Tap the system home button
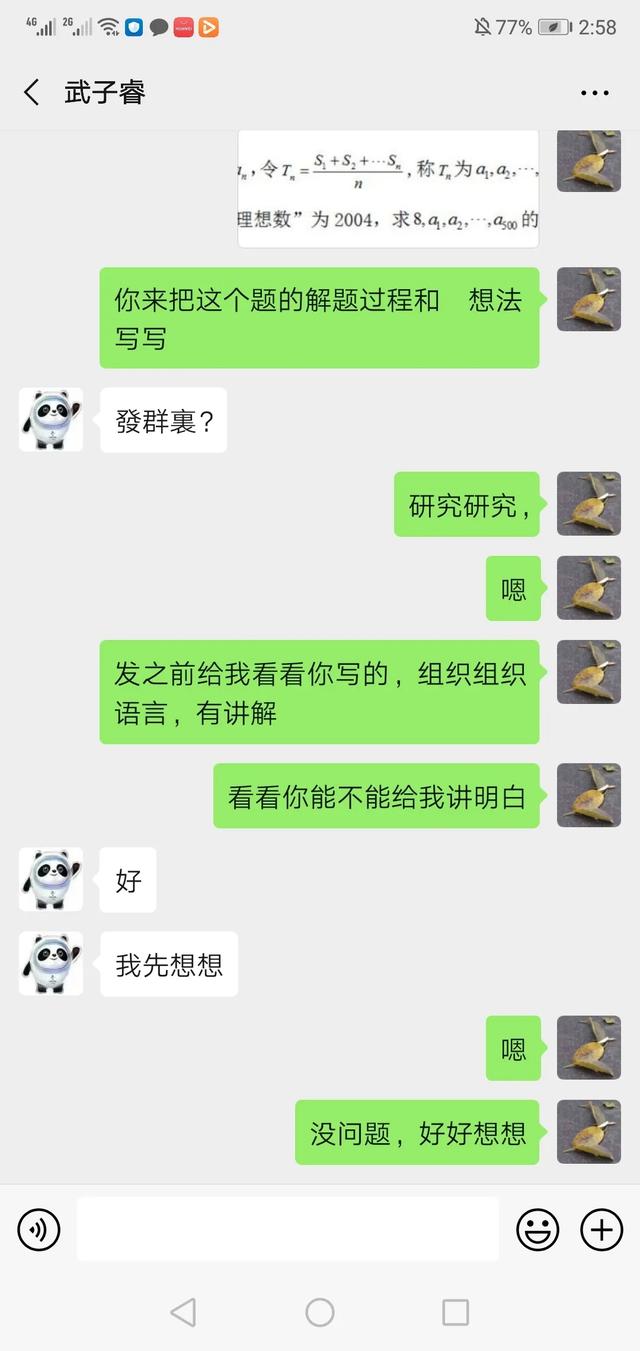This screenshot has width=640, height=1351. click(x=320, y=1312)
